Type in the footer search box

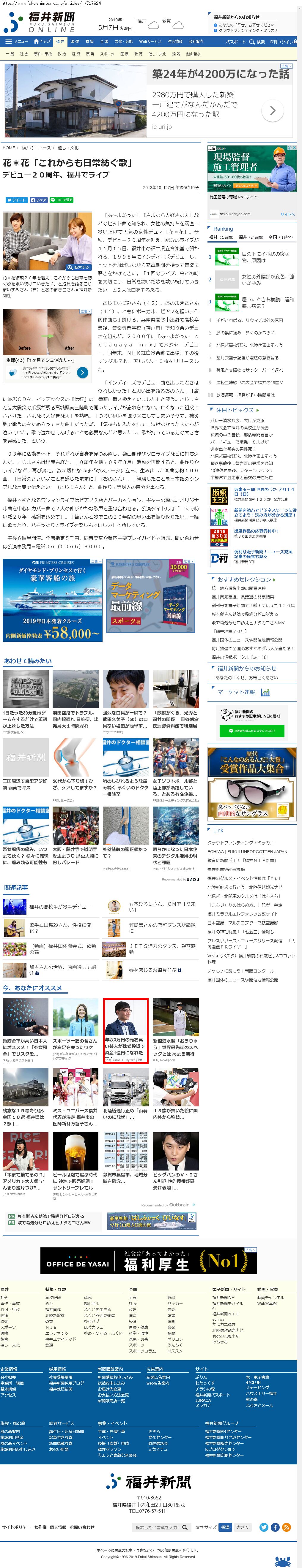156,1527
